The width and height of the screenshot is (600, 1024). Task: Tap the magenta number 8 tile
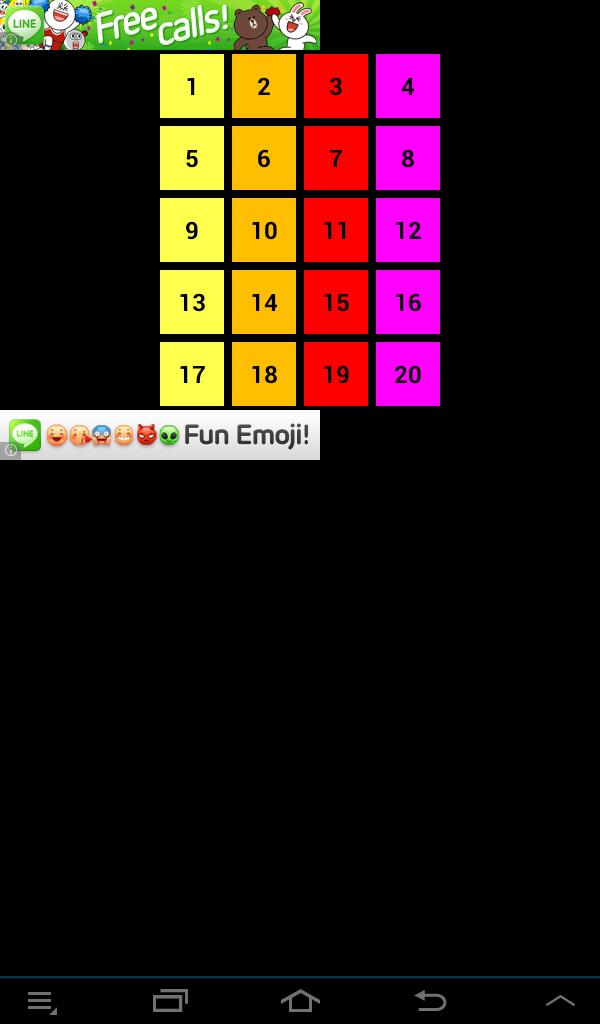408,158
